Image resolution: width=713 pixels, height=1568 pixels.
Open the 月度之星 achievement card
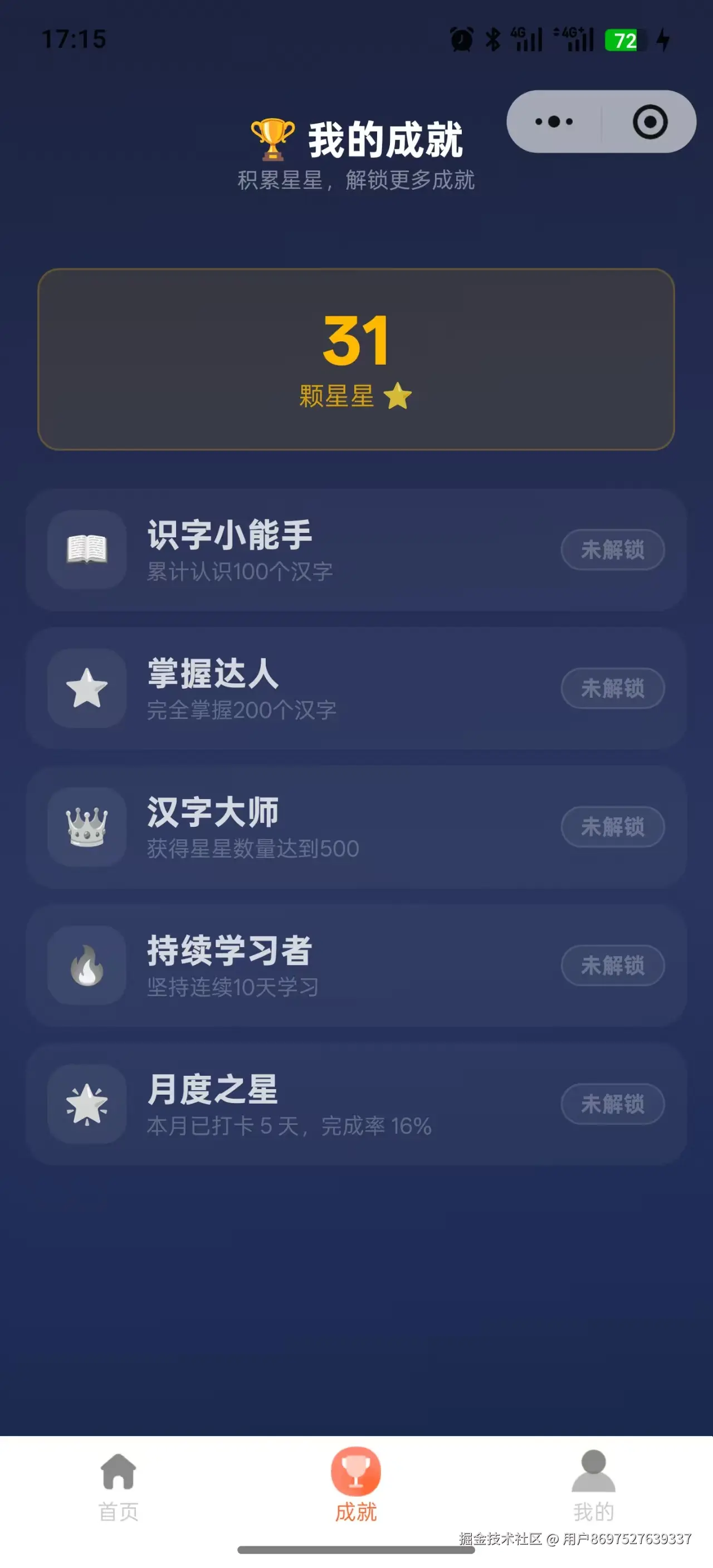[x=356, y=1104]
